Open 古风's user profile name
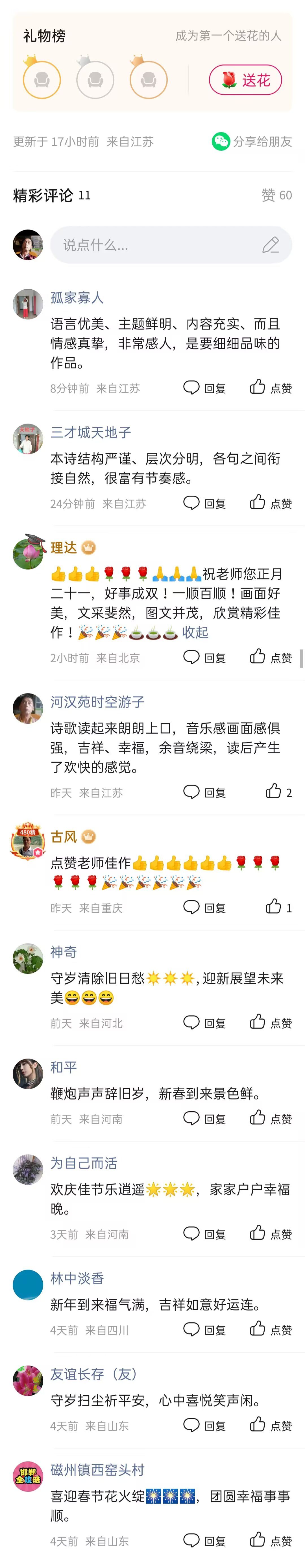Screen dimensions: 305x1568 [63, 837]
